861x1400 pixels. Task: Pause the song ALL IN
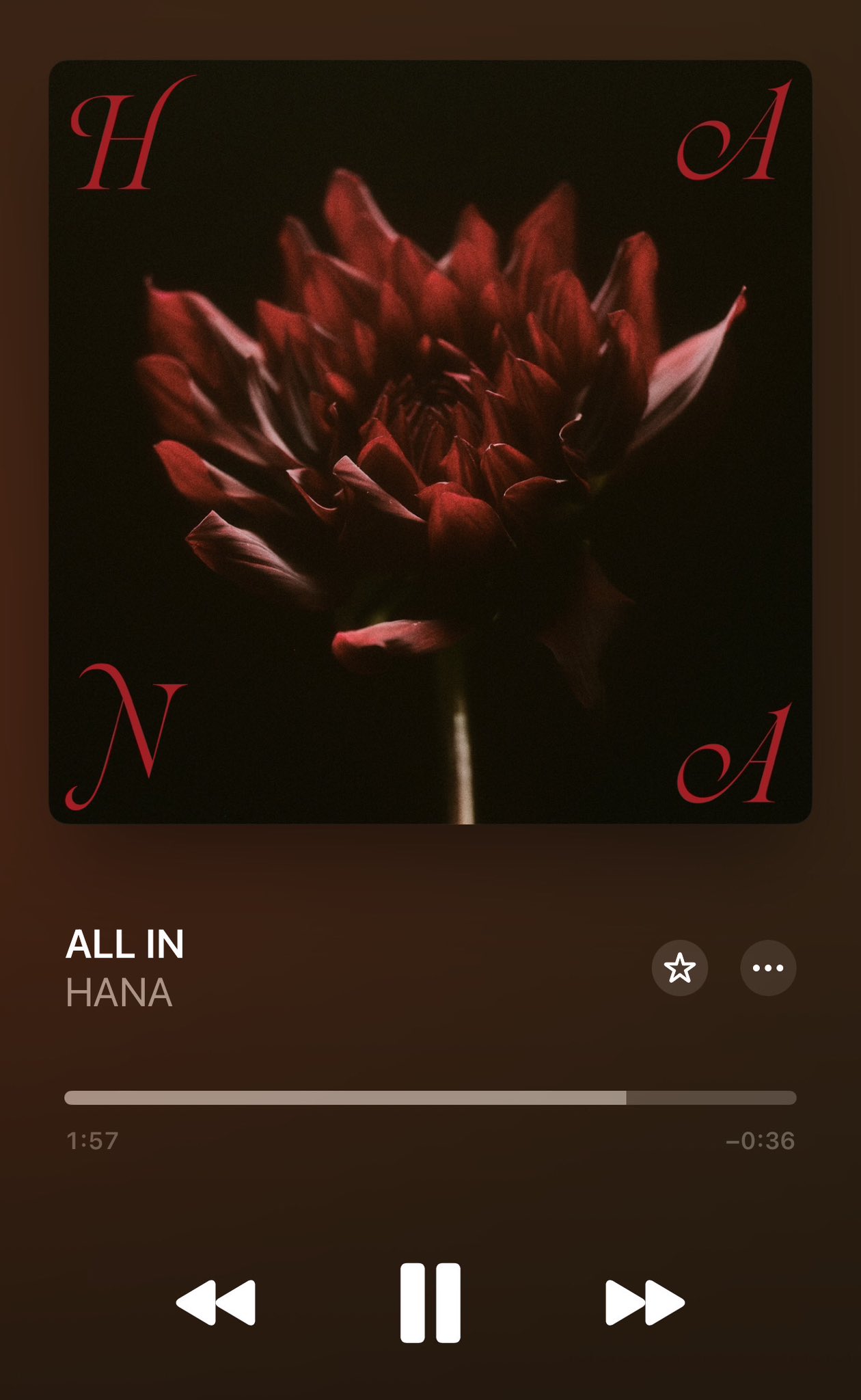430,1302
